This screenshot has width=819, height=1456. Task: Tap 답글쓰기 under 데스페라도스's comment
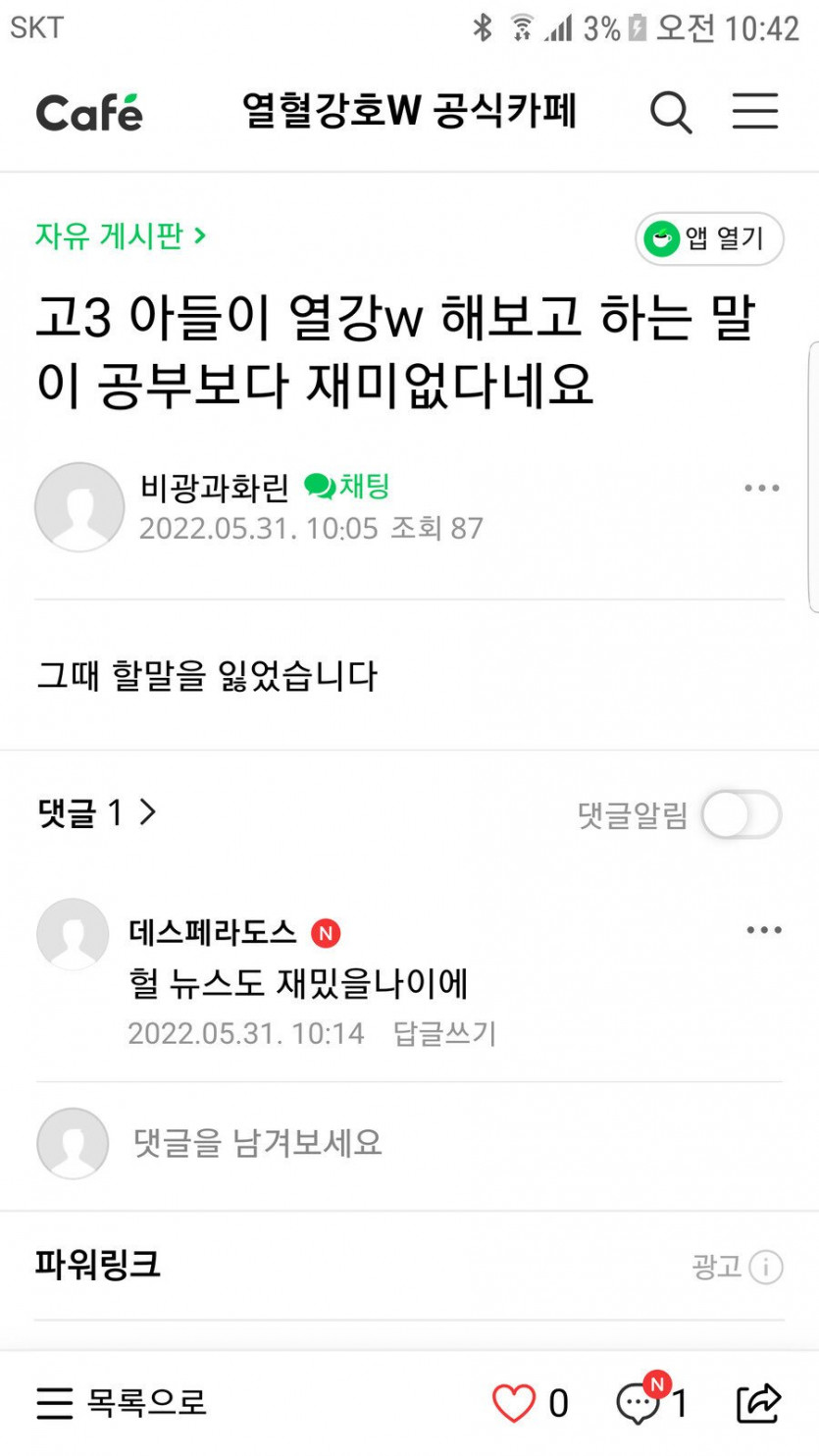pyautogui.click(x=444, y=1033)
